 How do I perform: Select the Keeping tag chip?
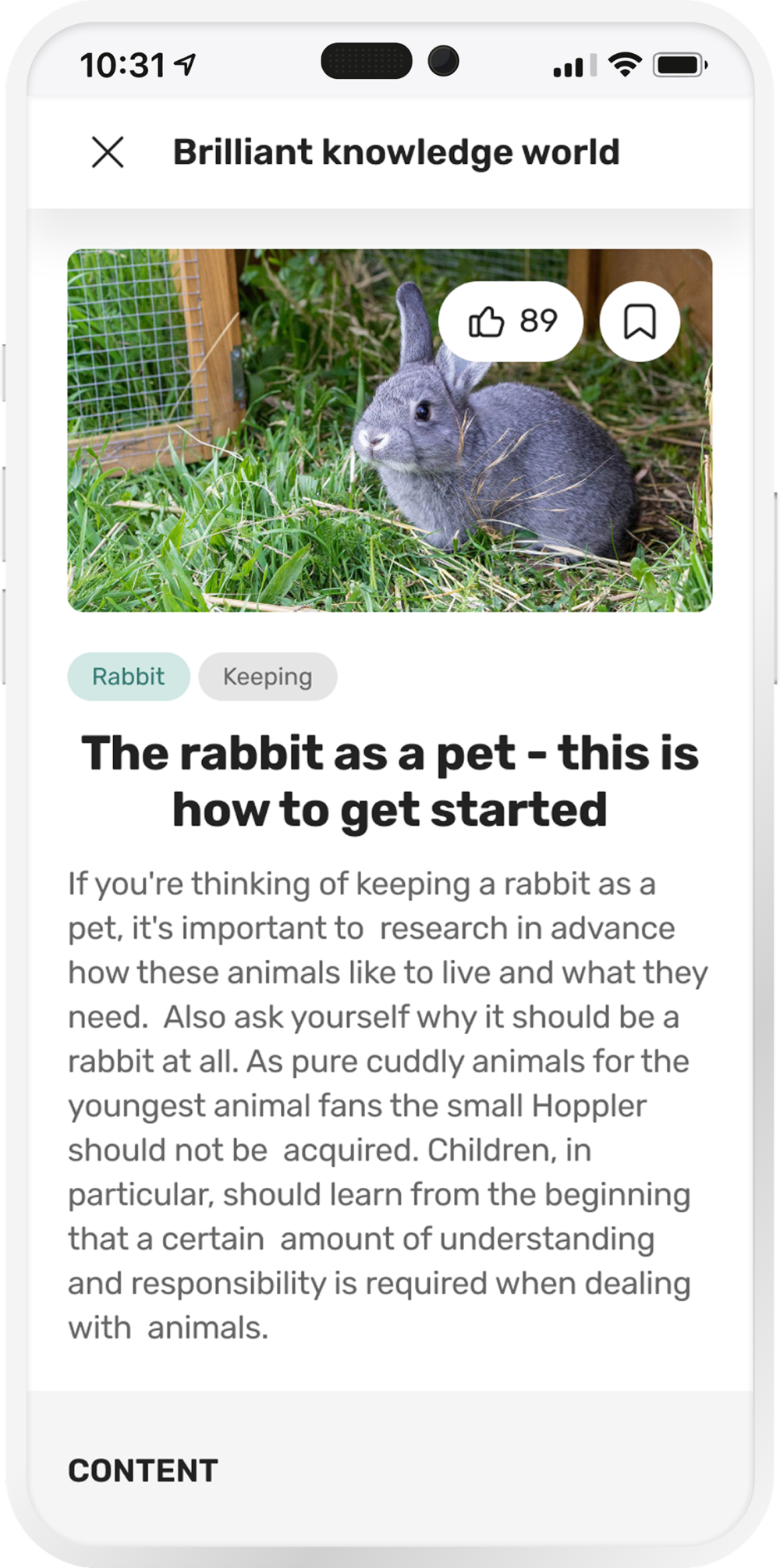pos(268,676)
